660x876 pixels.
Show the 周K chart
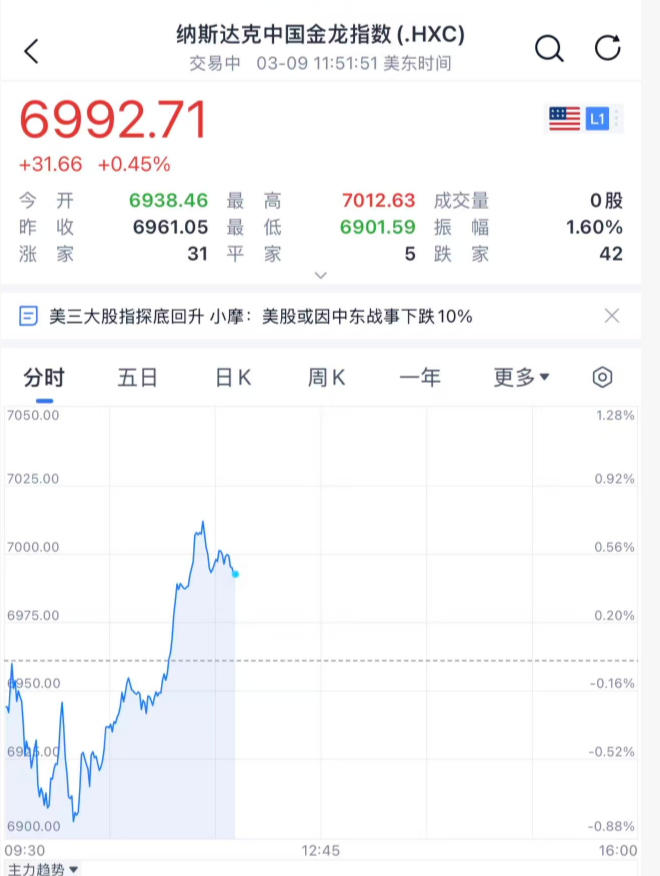[326, 377]
